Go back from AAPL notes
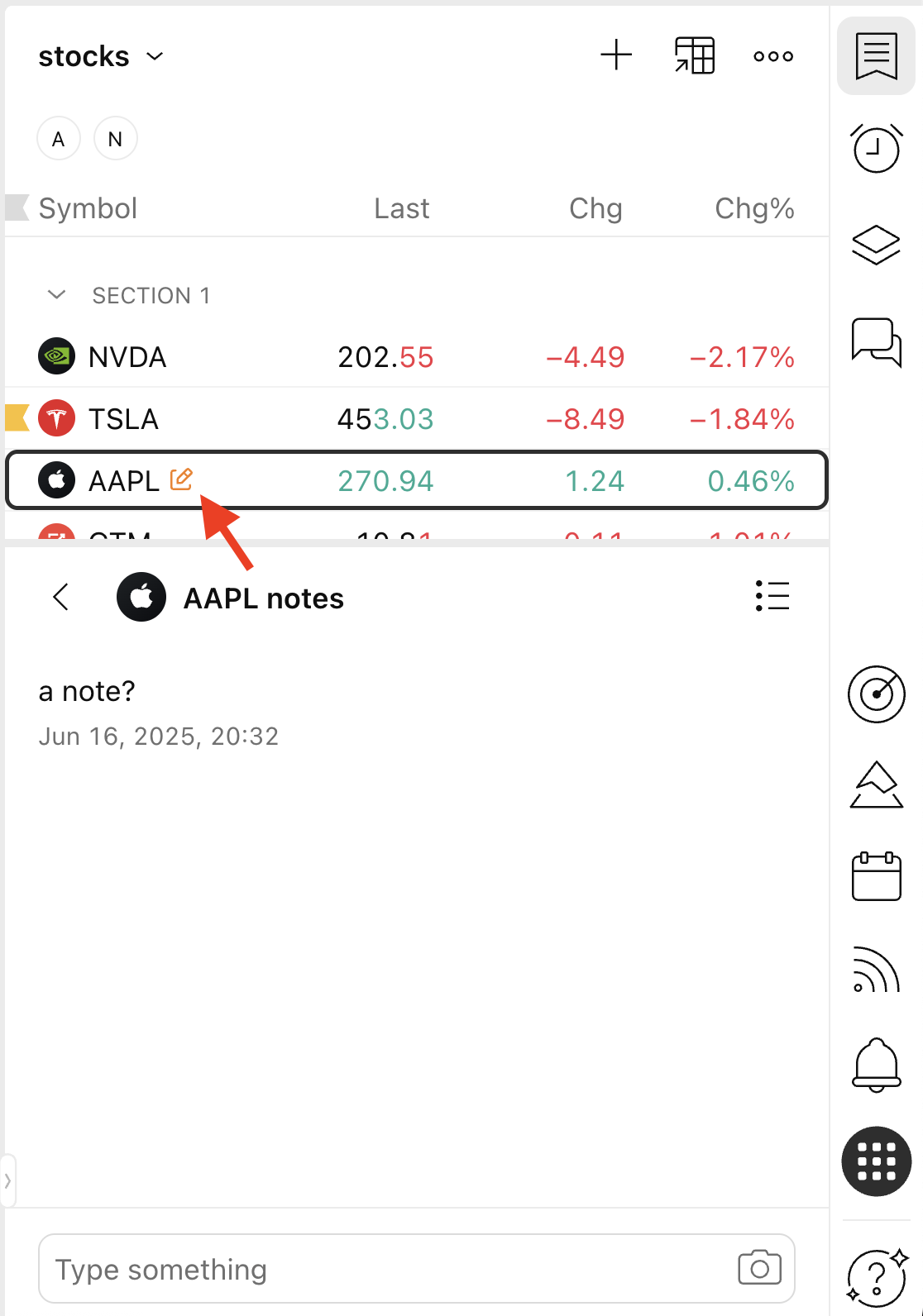Screen dimensions: 923x1316 pos(60,597)
